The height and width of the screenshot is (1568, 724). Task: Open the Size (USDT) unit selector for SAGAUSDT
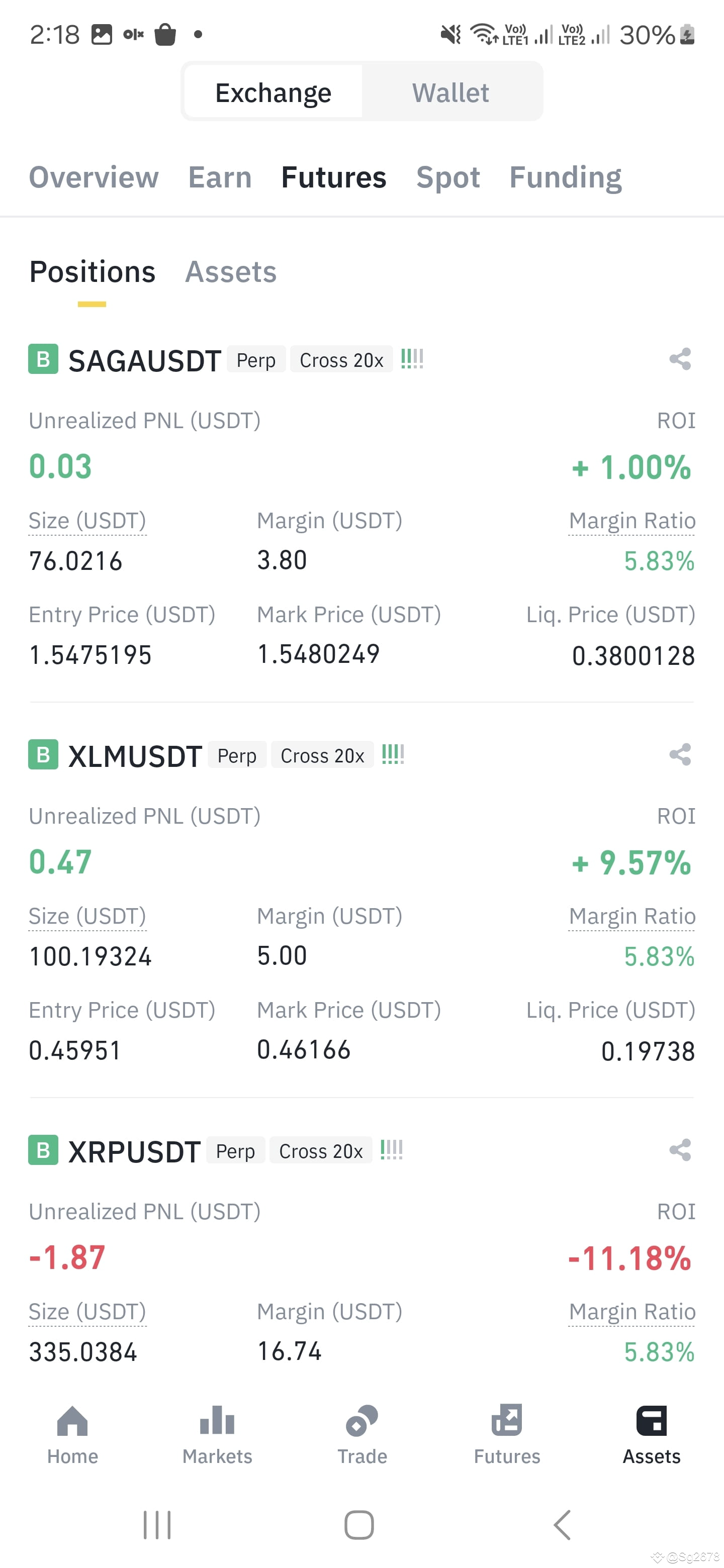tap(87, 521)
